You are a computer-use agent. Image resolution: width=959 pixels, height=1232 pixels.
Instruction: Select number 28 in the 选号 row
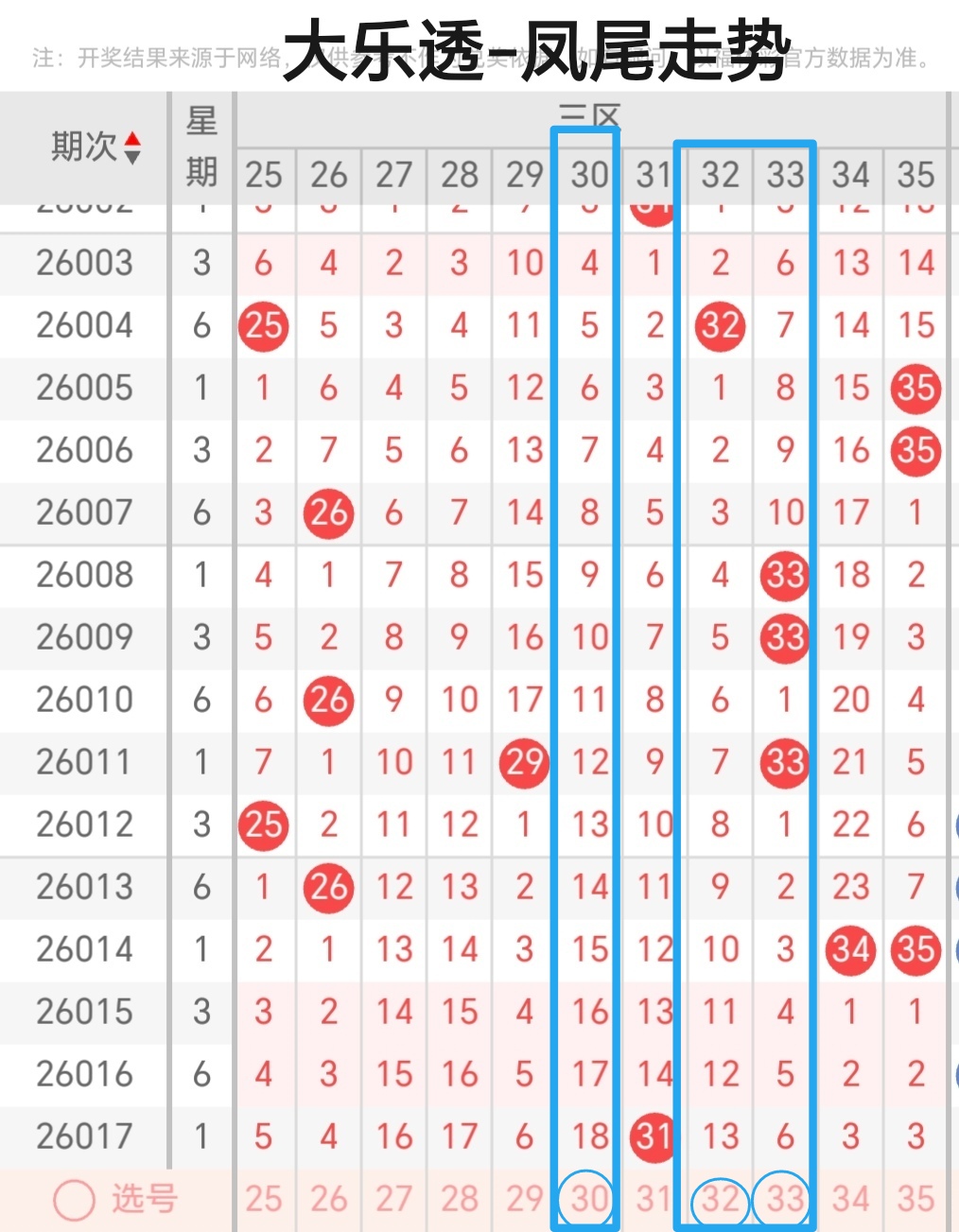point(460,1199)
